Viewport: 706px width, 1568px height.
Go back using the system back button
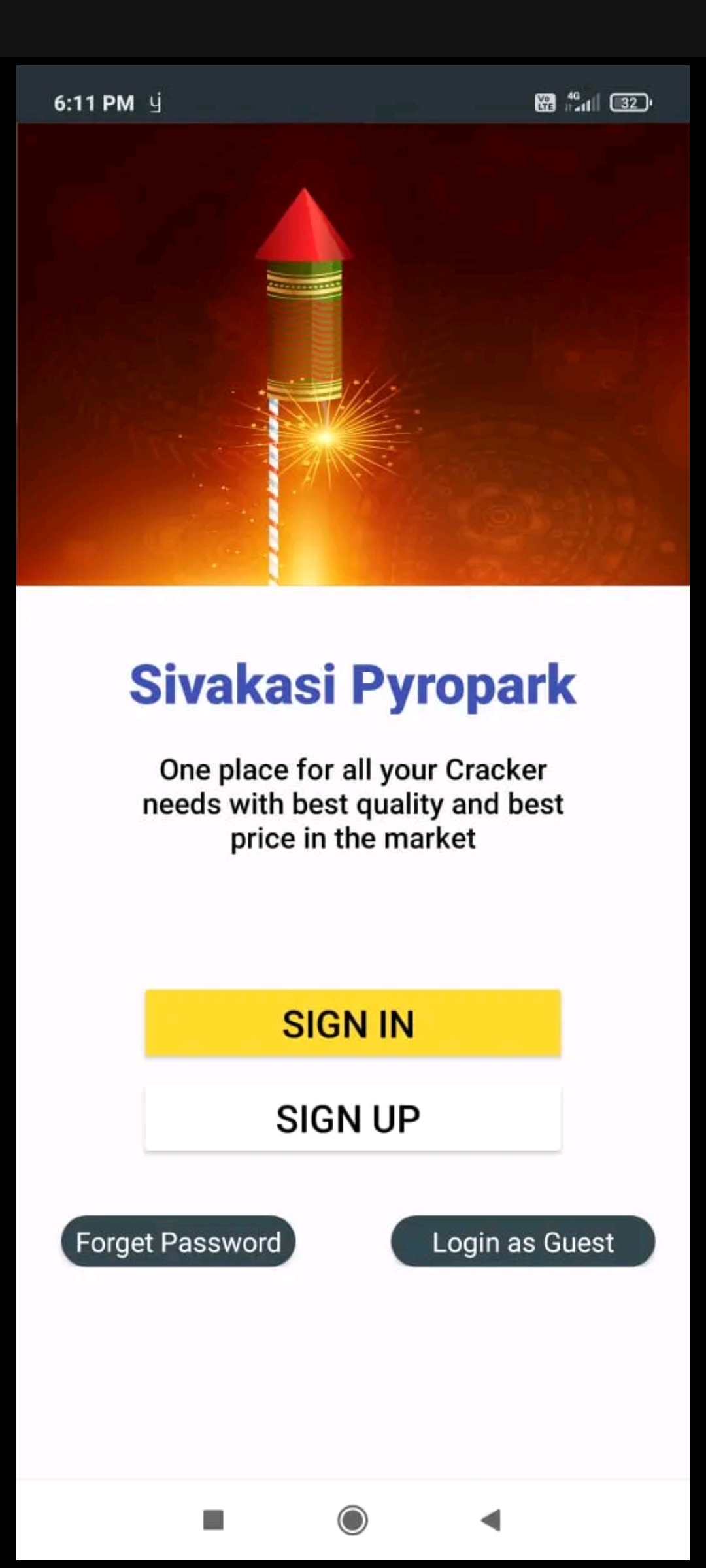click(491, 1520)
